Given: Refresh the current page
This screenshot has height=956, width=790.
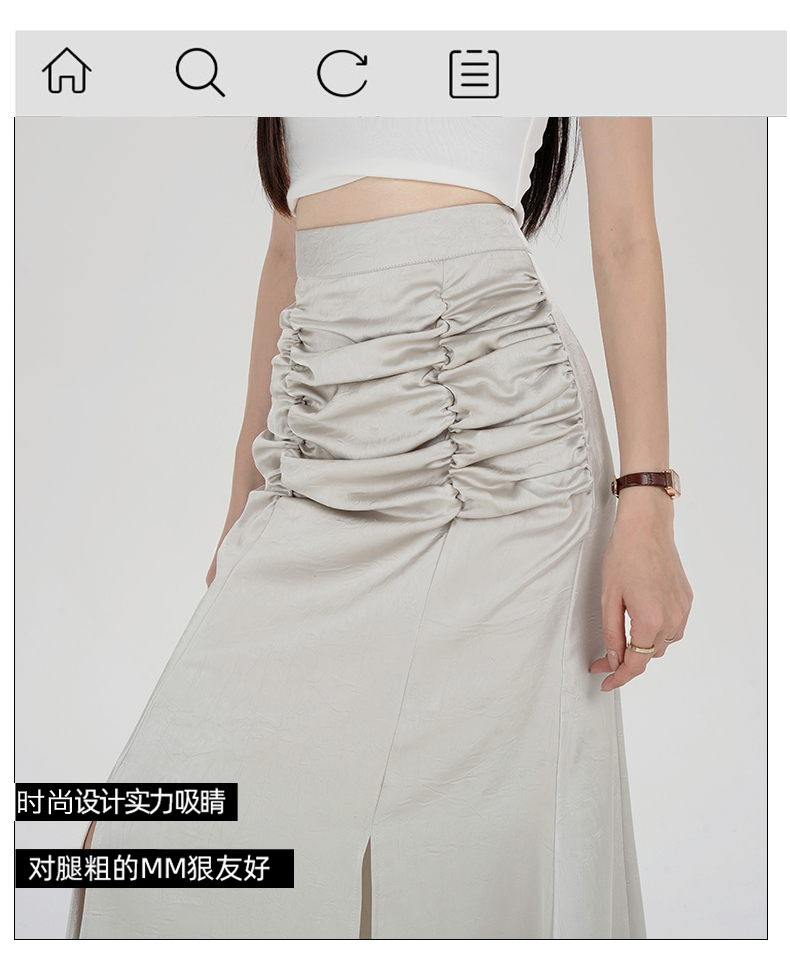Looking at the screenshot, I should coord(342,73).
